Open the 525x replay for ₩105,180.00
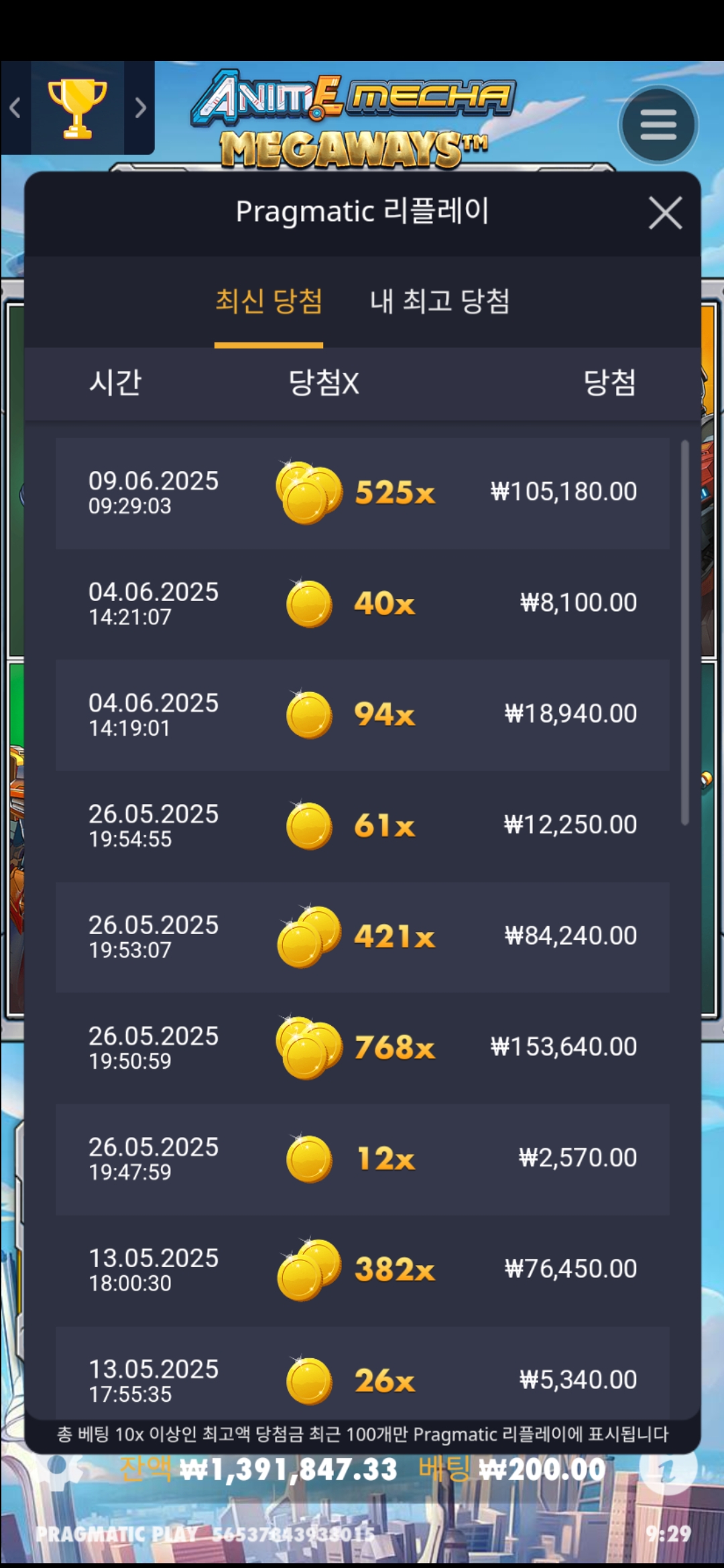 (x=362, y=493)
